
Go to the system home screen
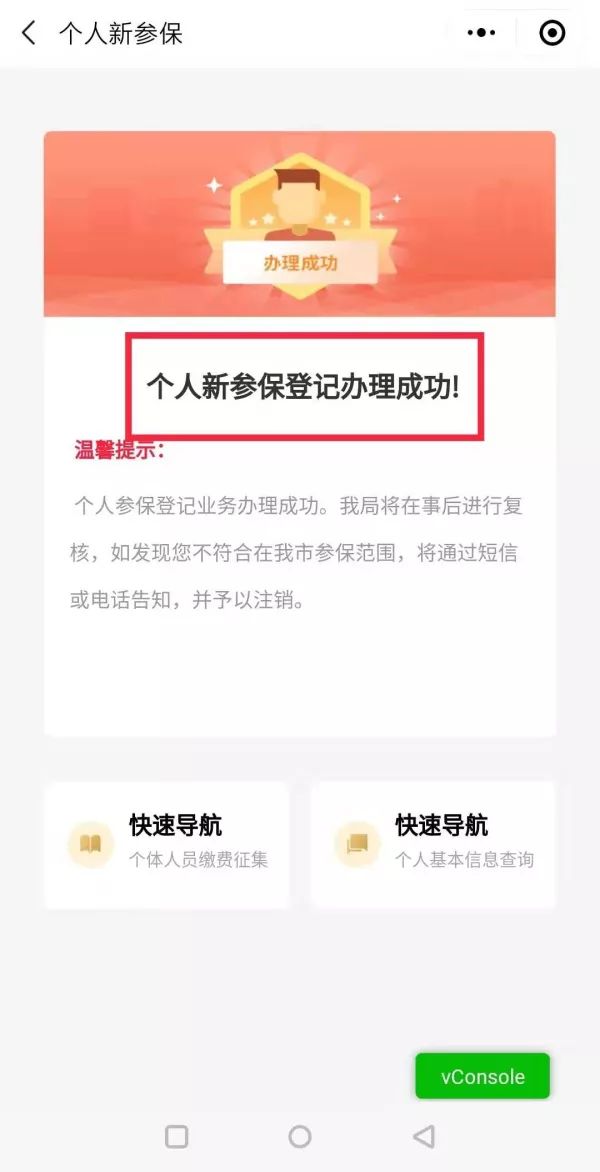tap(299, 1136)
